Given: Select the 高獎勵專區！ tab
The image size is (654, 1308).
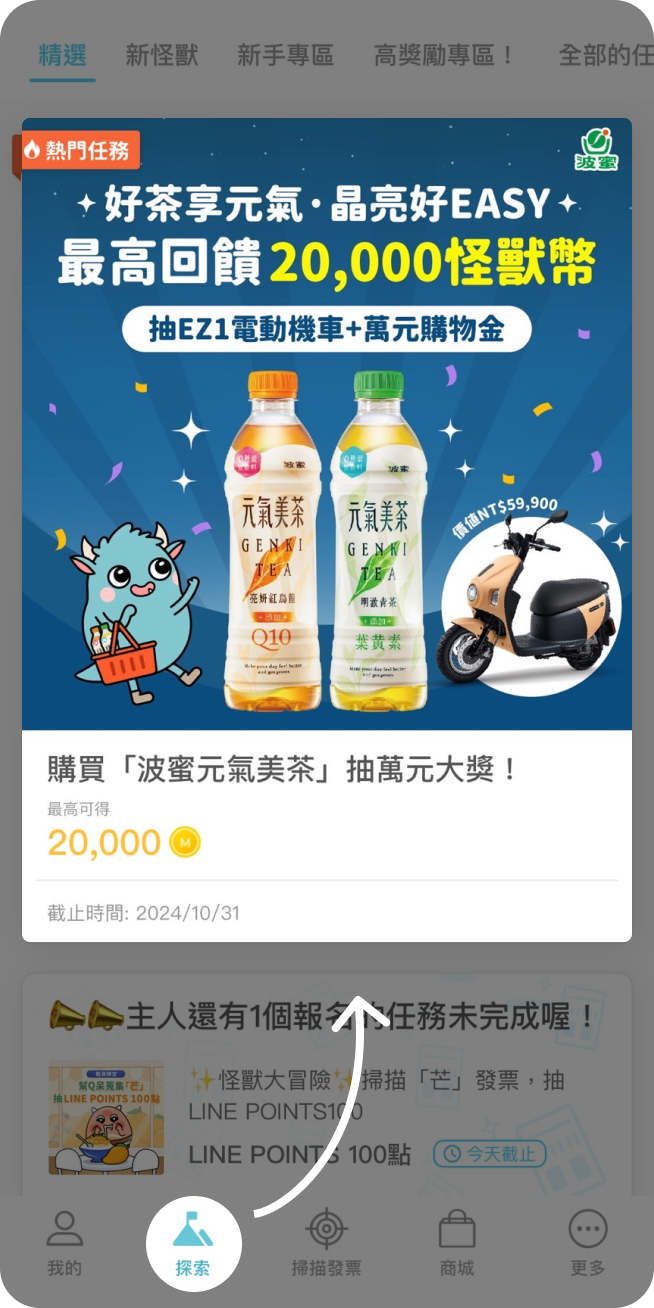Looking at the screenshot, I should click(445, 55).
